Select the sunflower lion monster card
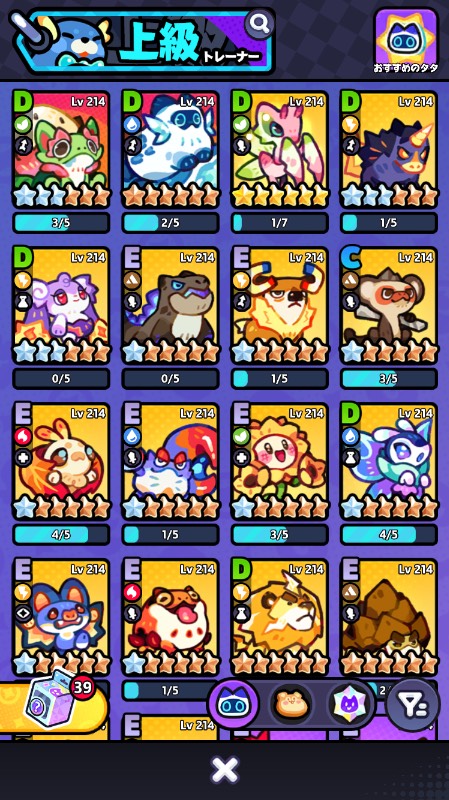The width and height of the screenshot is (449, 800). [x=280, y=461]
